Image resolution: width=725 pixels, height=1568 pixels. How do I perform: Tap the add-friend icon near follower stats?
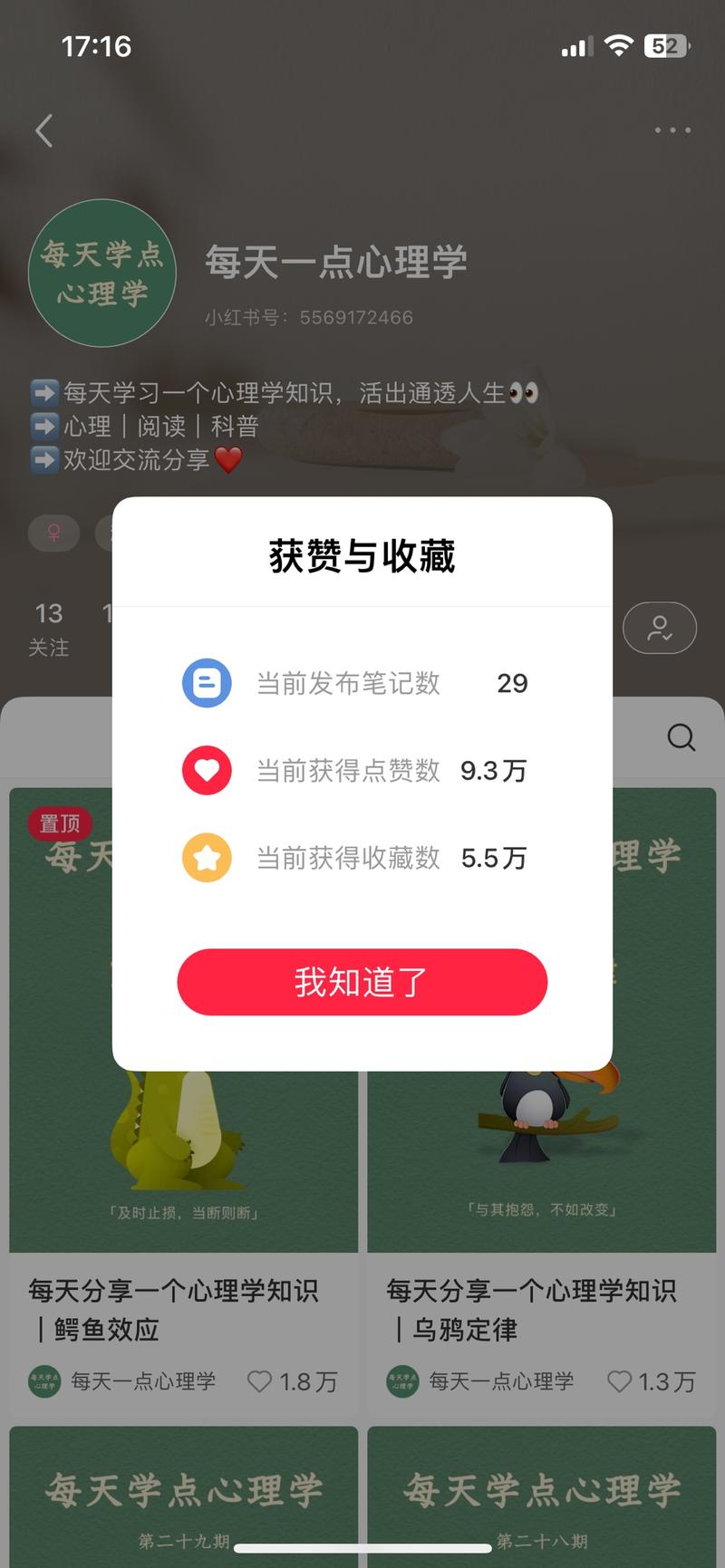tap(660, 628)
